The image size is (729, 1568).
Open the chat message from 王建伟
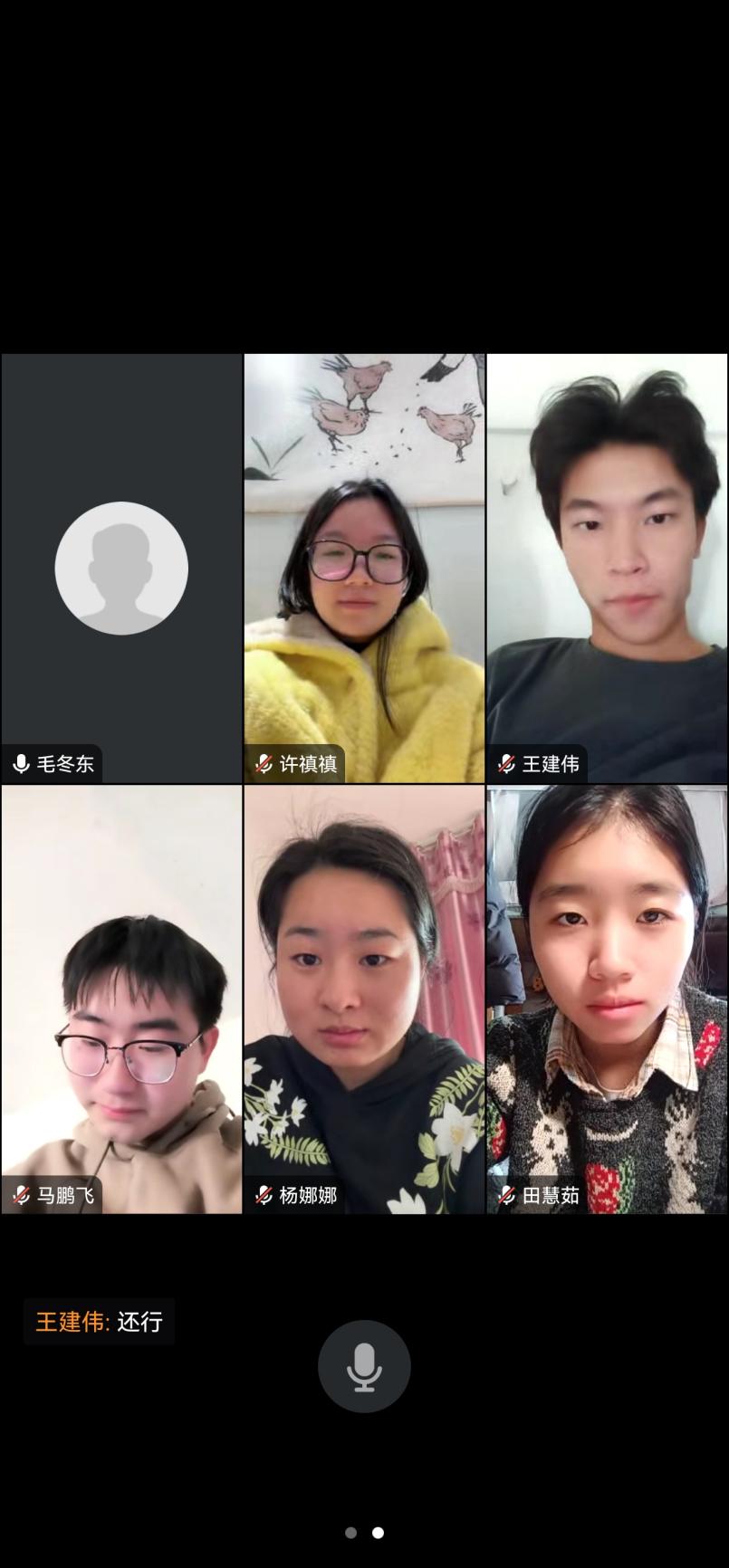point(100,1322)
